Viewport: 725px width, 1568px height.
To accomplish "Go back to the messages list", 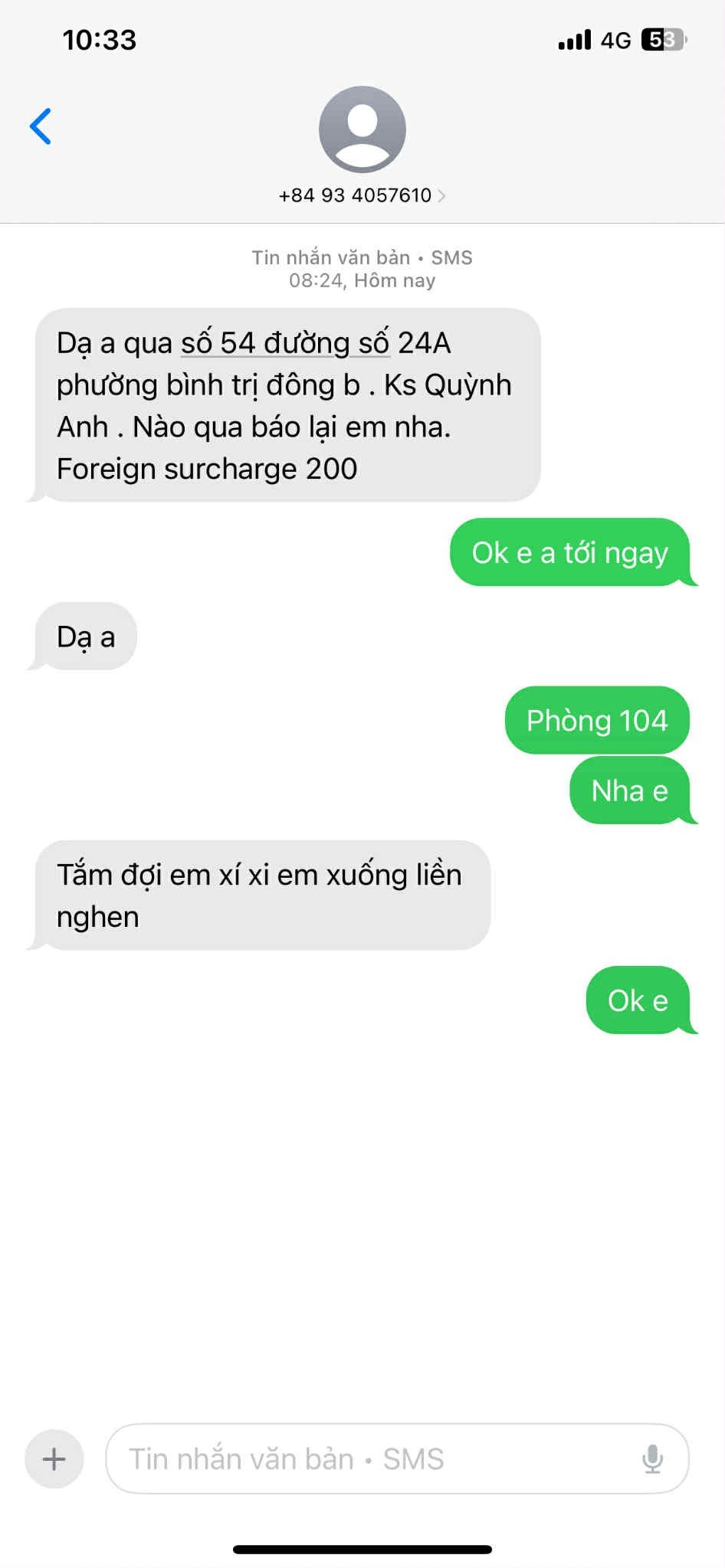I will [x=41, y=126].
